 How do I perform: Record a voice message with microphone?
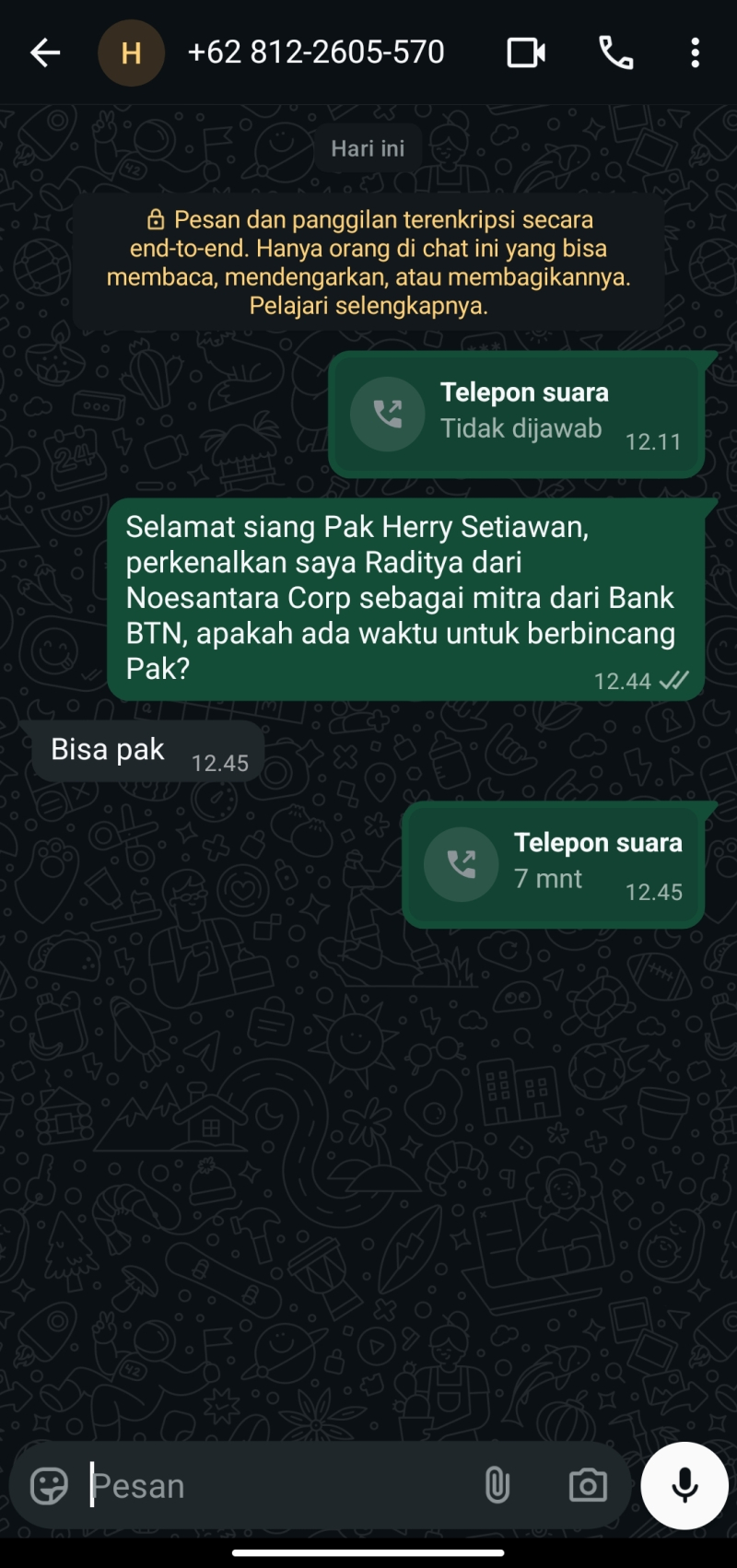pyautogui.click(x=684, y=1485)
